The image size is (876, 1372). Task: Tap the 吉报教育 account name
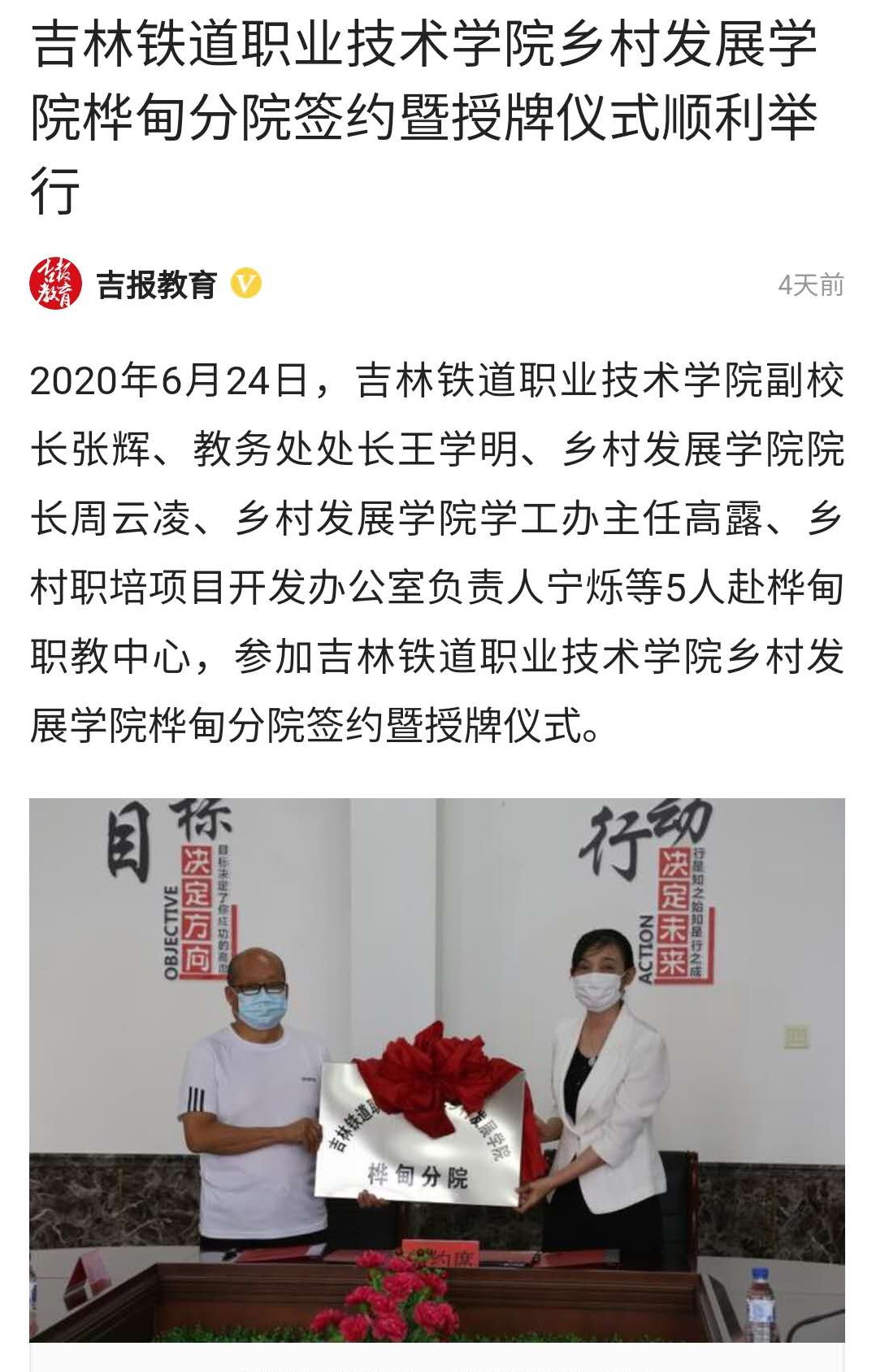[x=156, y=285]
